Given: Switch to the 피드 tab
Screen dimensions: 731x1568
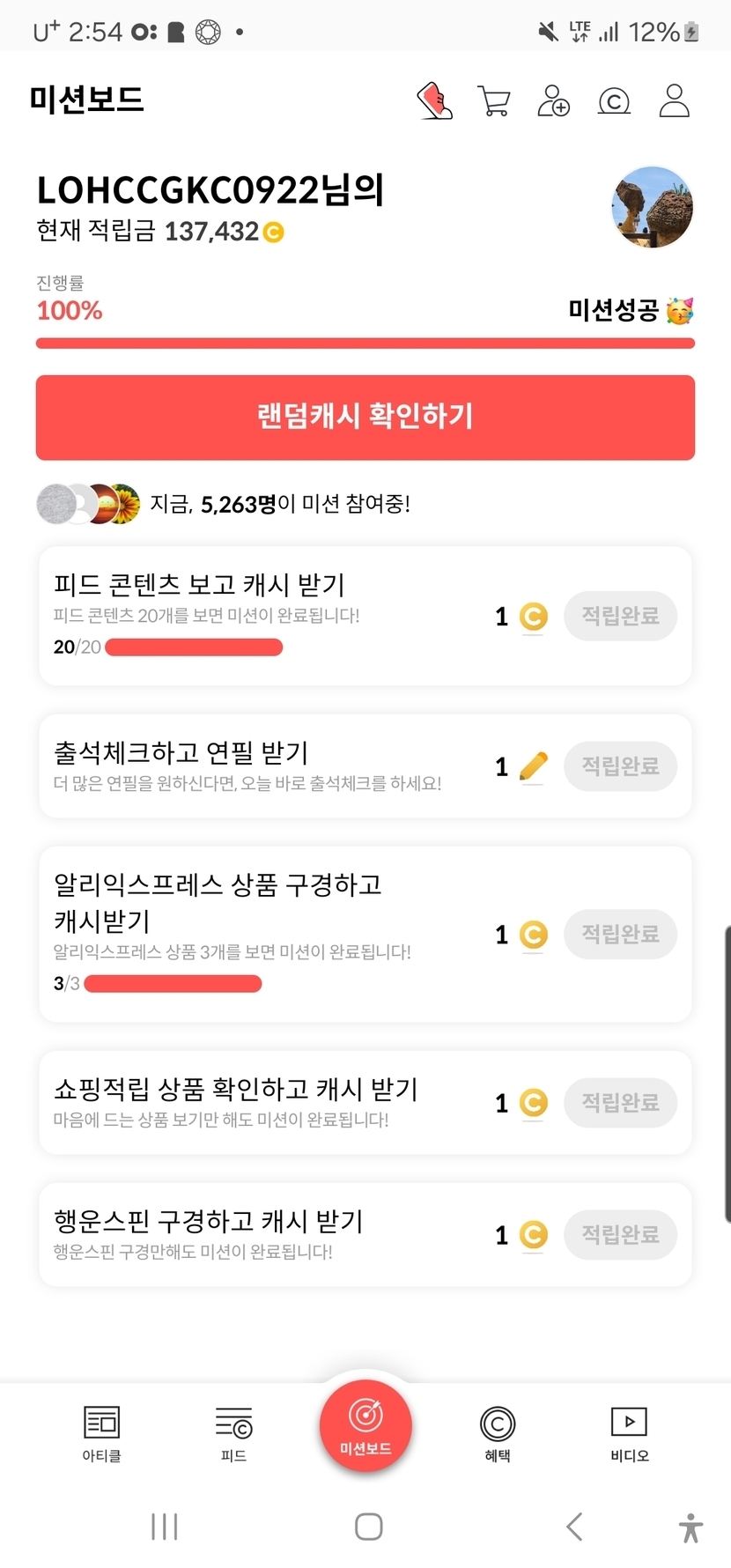Looking at the screenshot, I should pyautogui.click(x=233, y=1433).
